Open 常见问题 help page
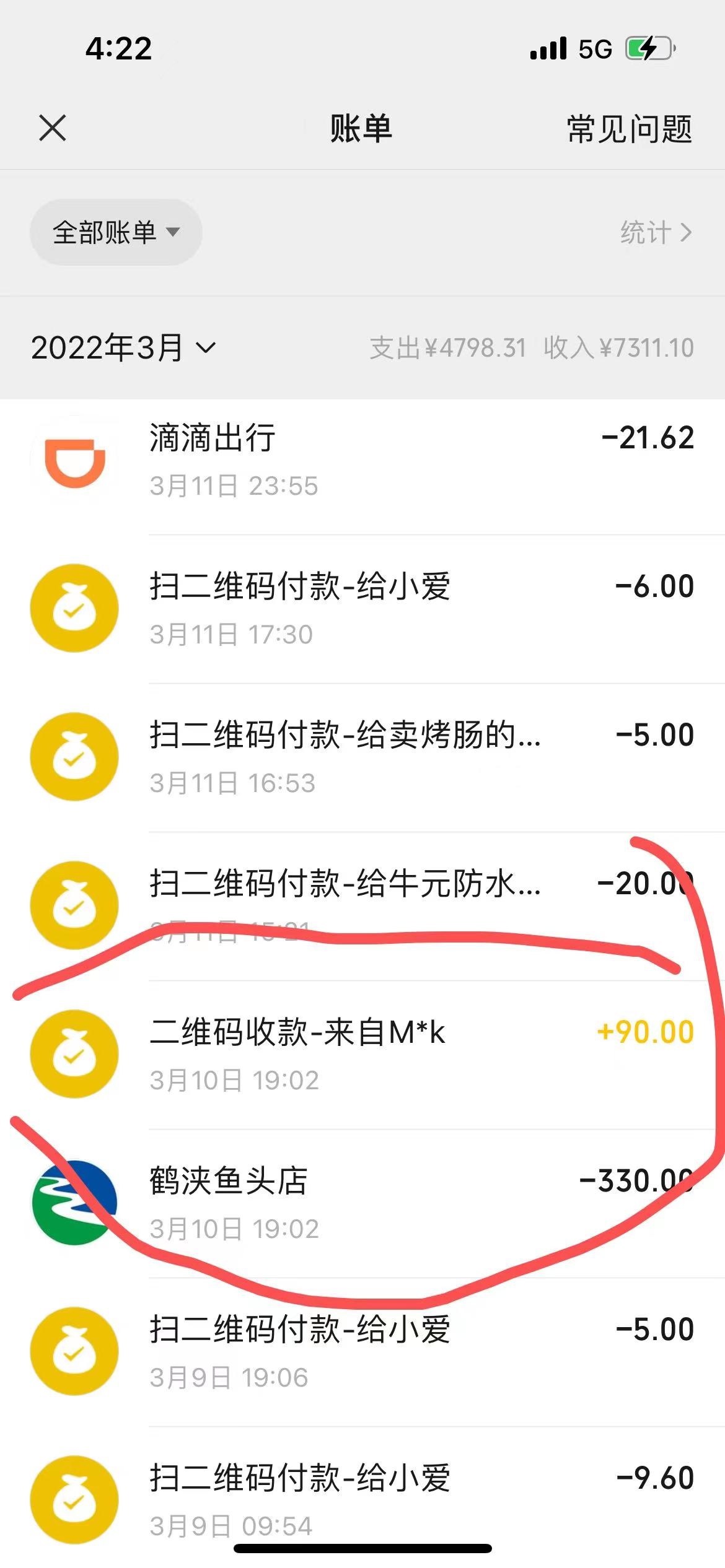The image size is (725, 1568). [x=630, y=129]
